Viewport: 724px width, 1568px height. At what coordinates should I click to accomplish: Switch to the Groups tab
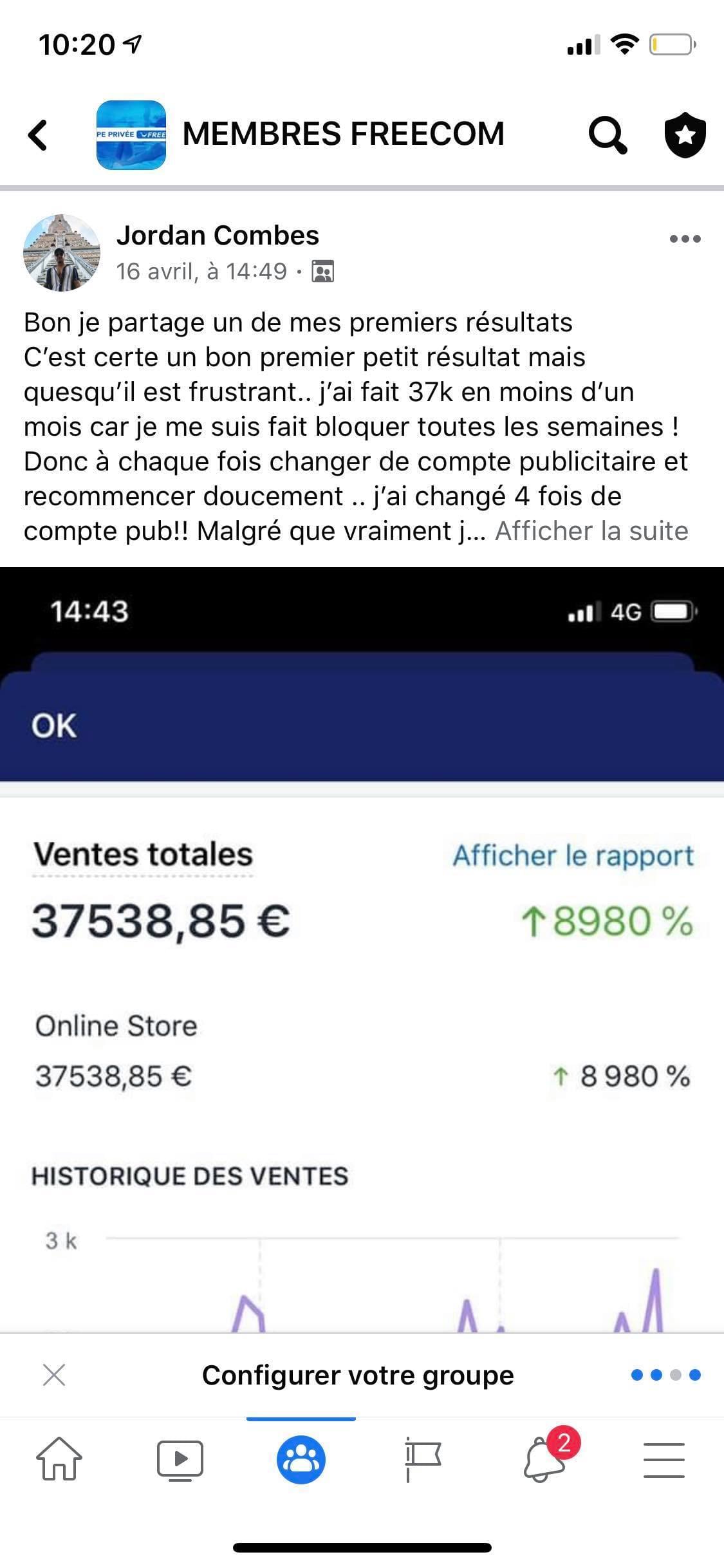301,1459
